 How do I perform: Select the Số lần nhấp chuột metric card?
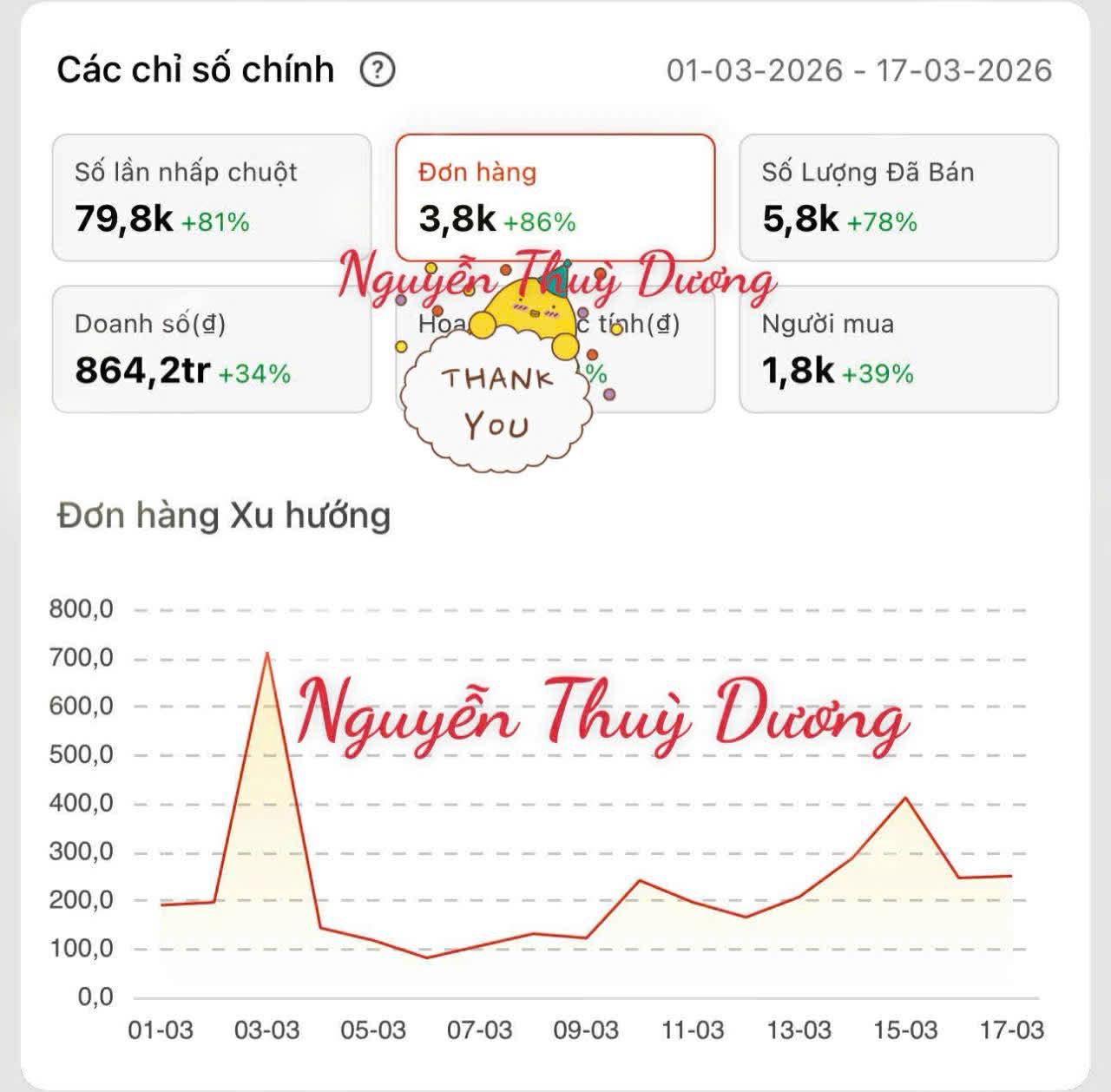tap(212, 198)
